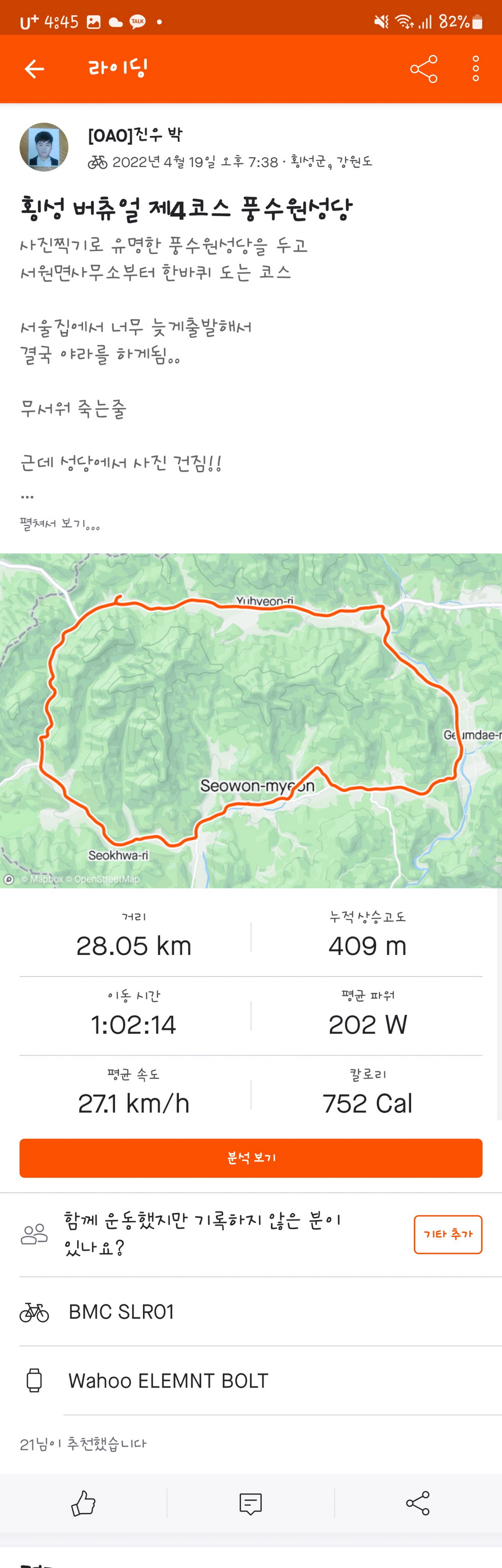Open the Wahoo ELEMNT BOLT device row
502x1568 pixels.
(250, 1380)
